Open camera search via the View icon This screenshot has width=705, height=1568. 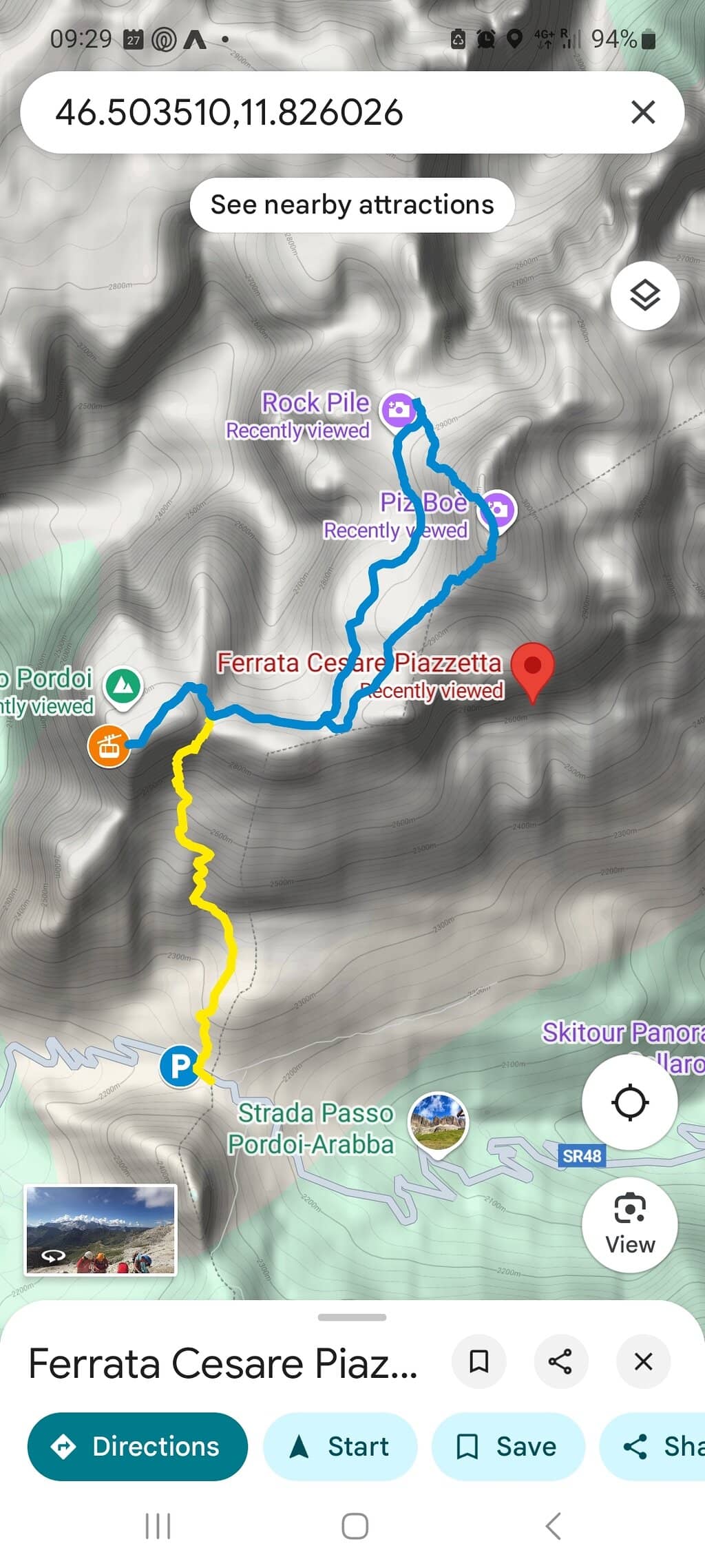(629, 1225)
